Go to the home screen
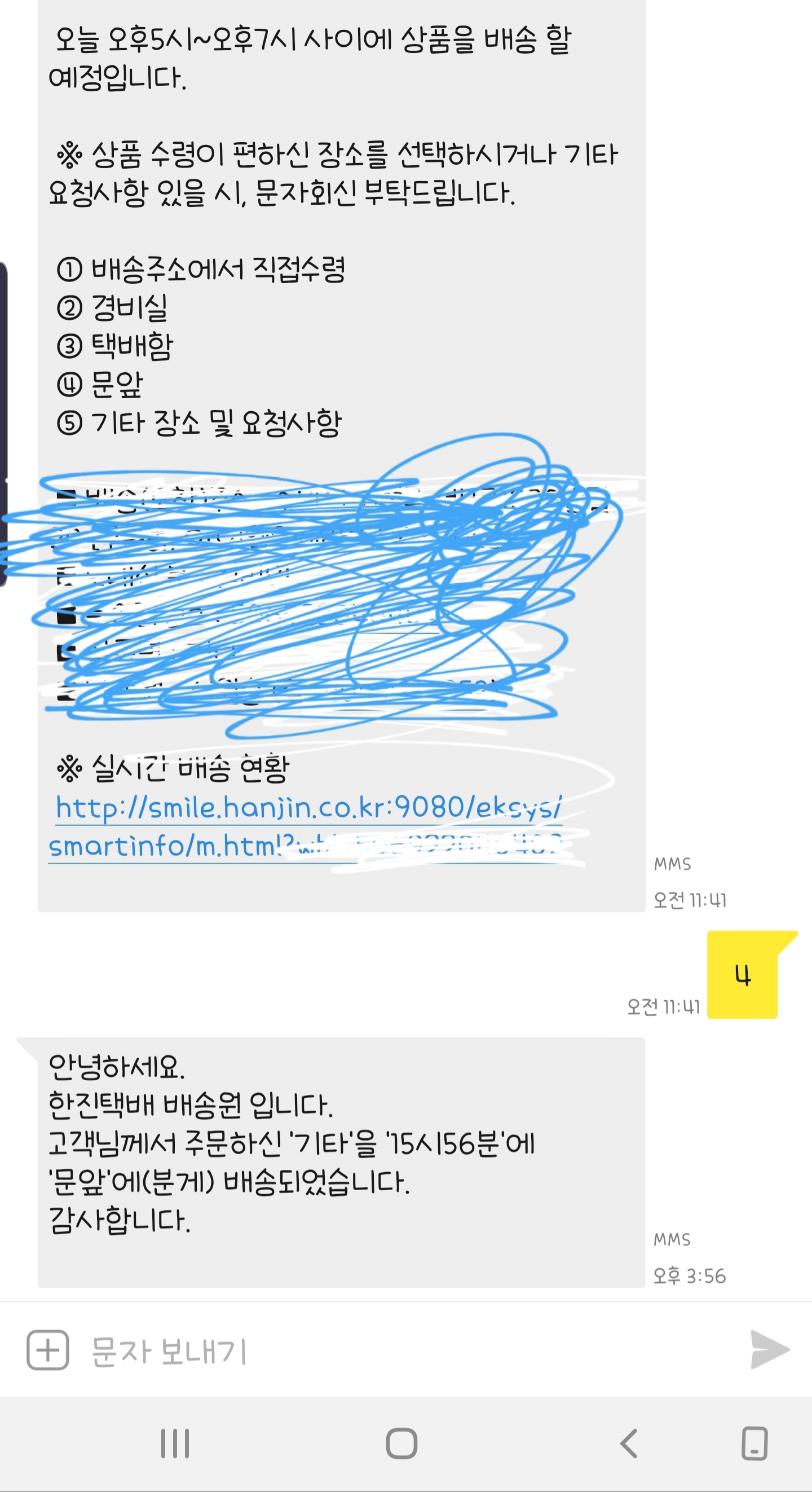 (401, 1443)
